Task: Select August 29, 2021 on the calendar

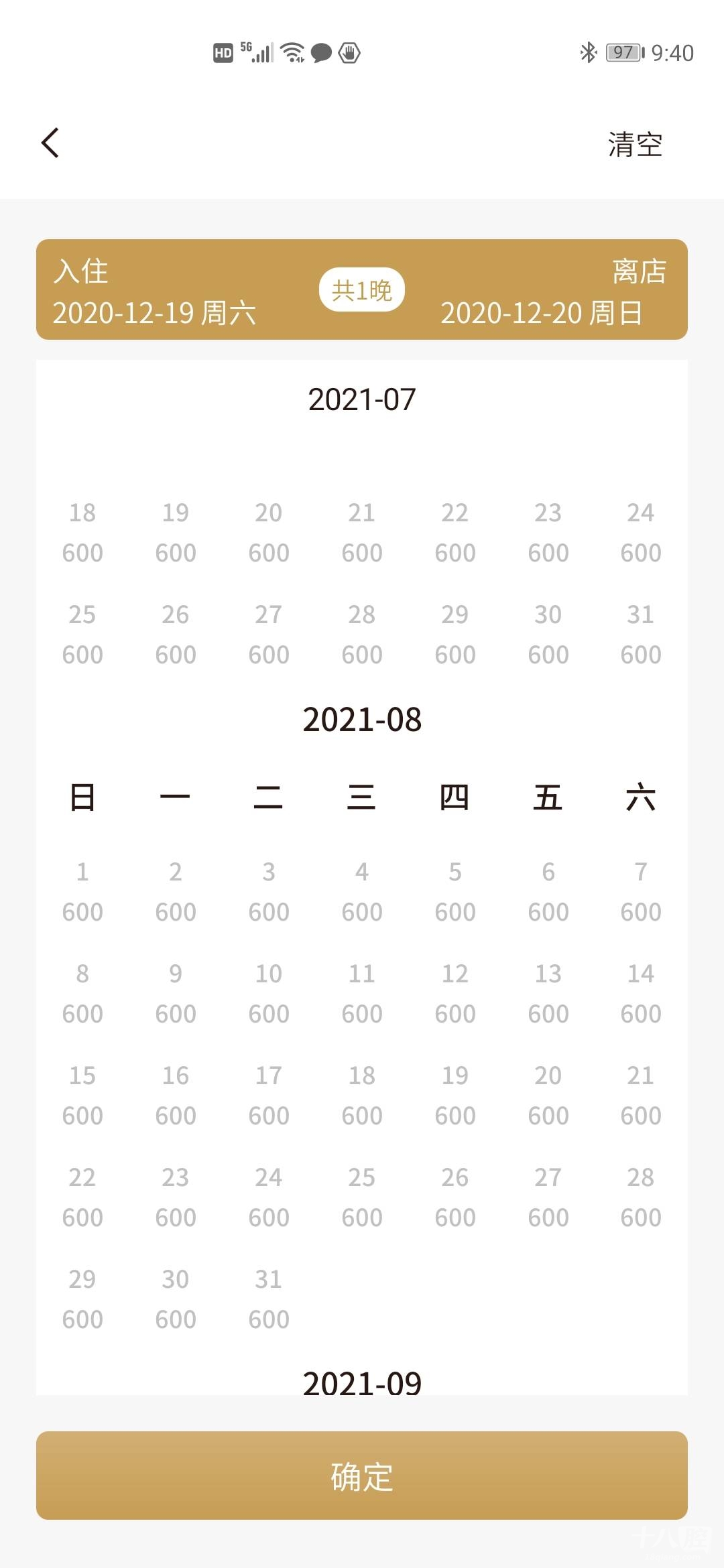Action: [x=82, y=1299]
